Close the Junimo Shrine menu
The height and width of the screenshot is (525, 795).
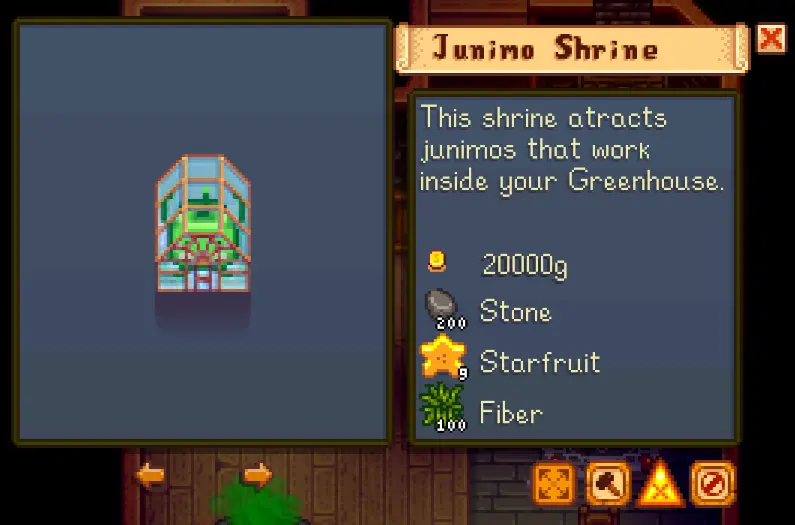coord(771,39)
